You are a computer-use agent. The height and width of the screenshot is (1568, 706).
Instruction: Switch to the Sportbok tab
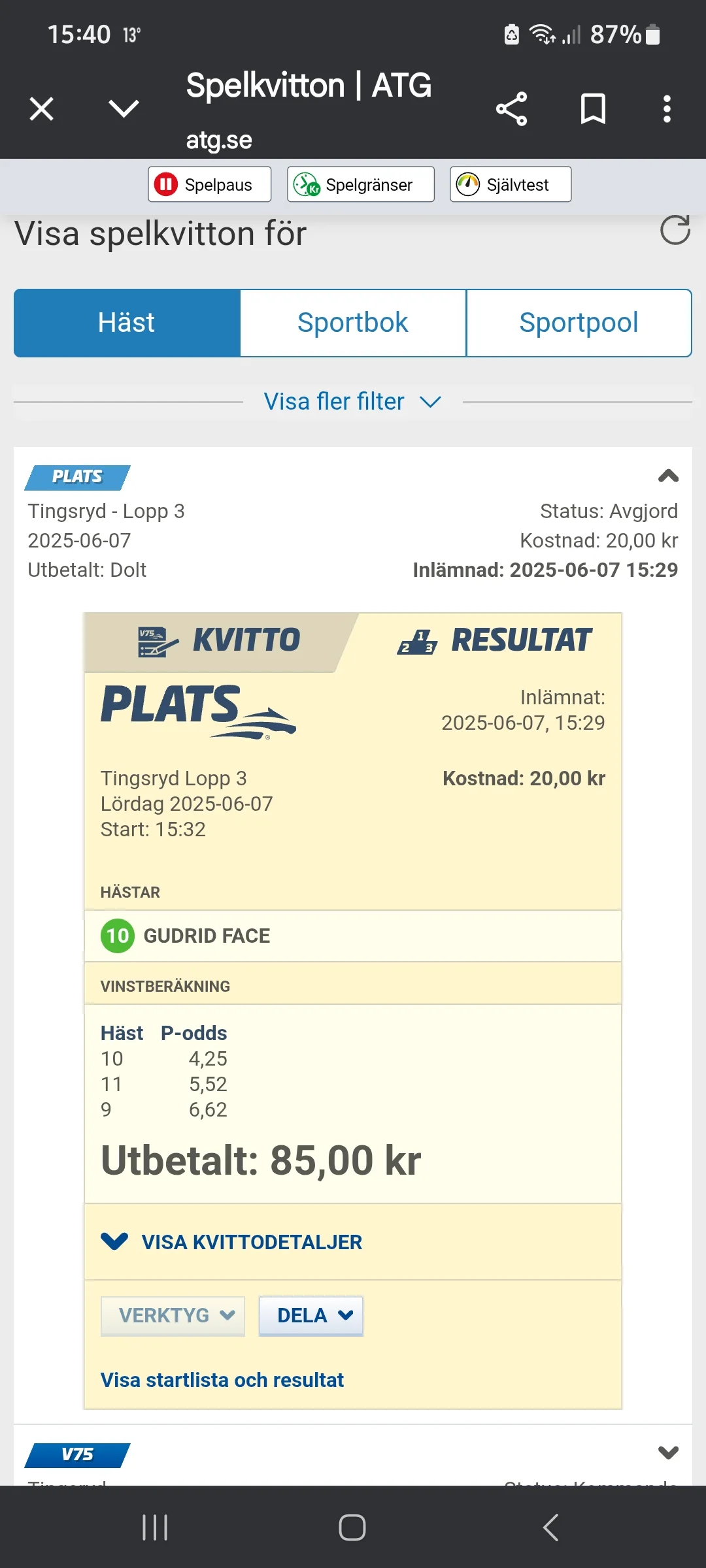(x=353, y=323)
